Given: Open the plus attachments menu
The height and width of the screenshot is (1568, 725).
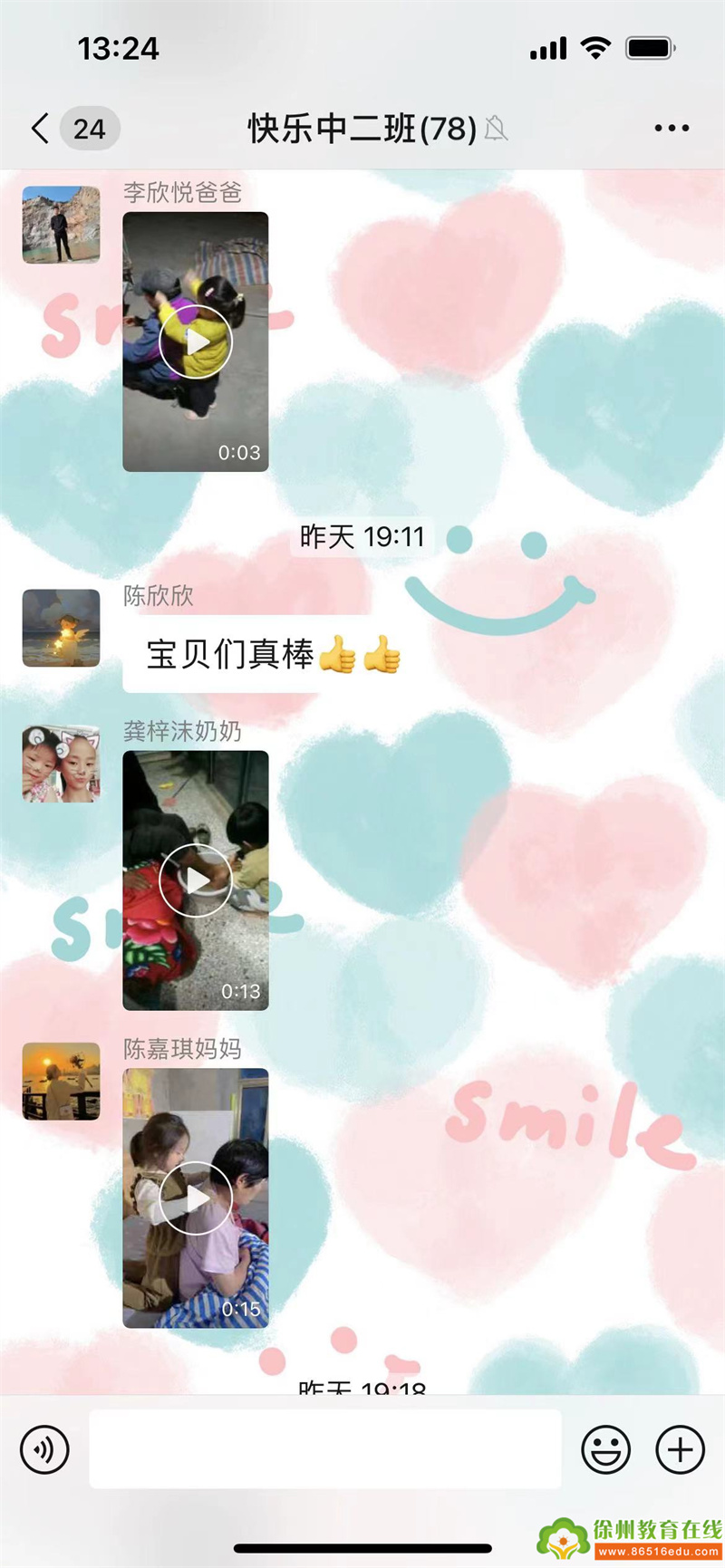Looking at the screenshot, I should pos(680,1449).
